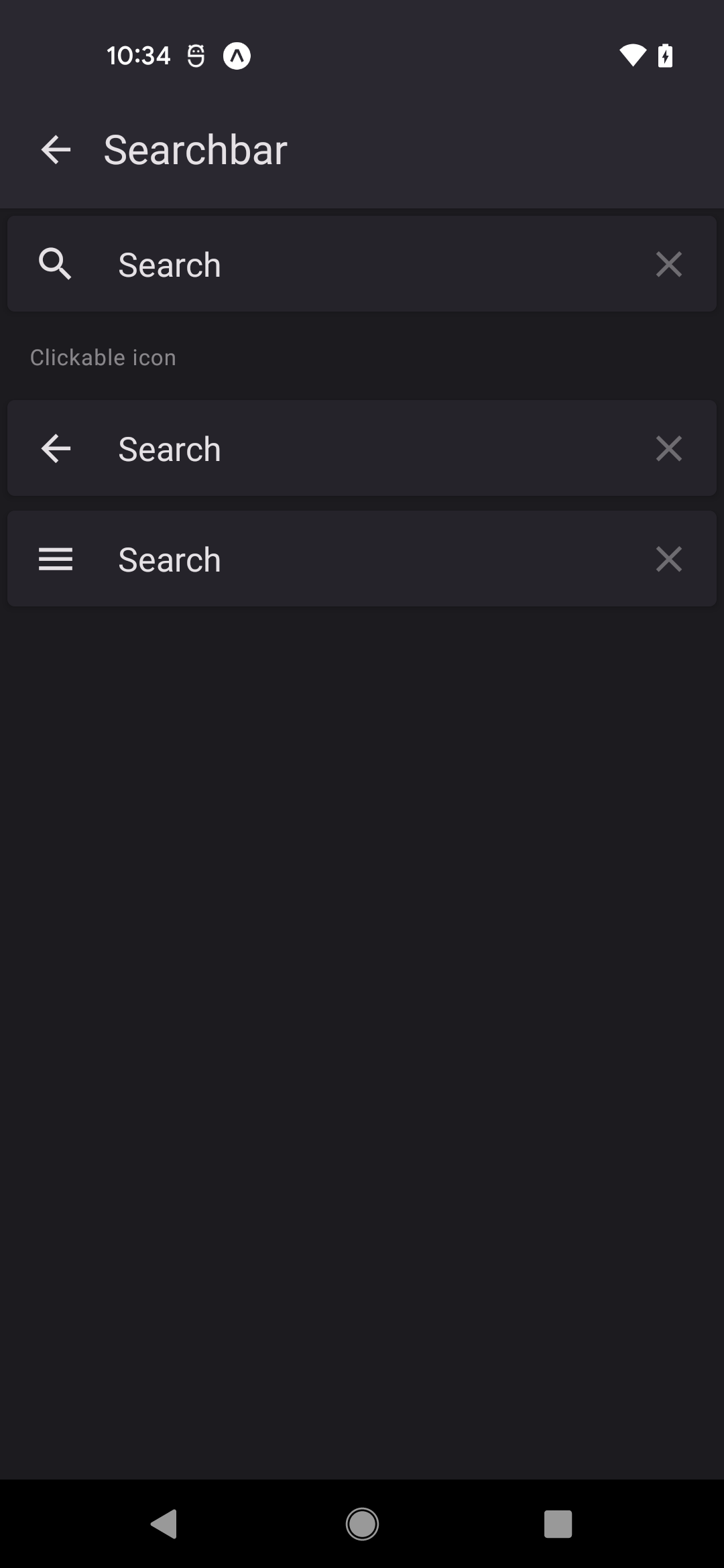Tap the search field with magnifier icon
This screenshot has width=724, height=1568.
pyautogui.click(x=362, y=265)
